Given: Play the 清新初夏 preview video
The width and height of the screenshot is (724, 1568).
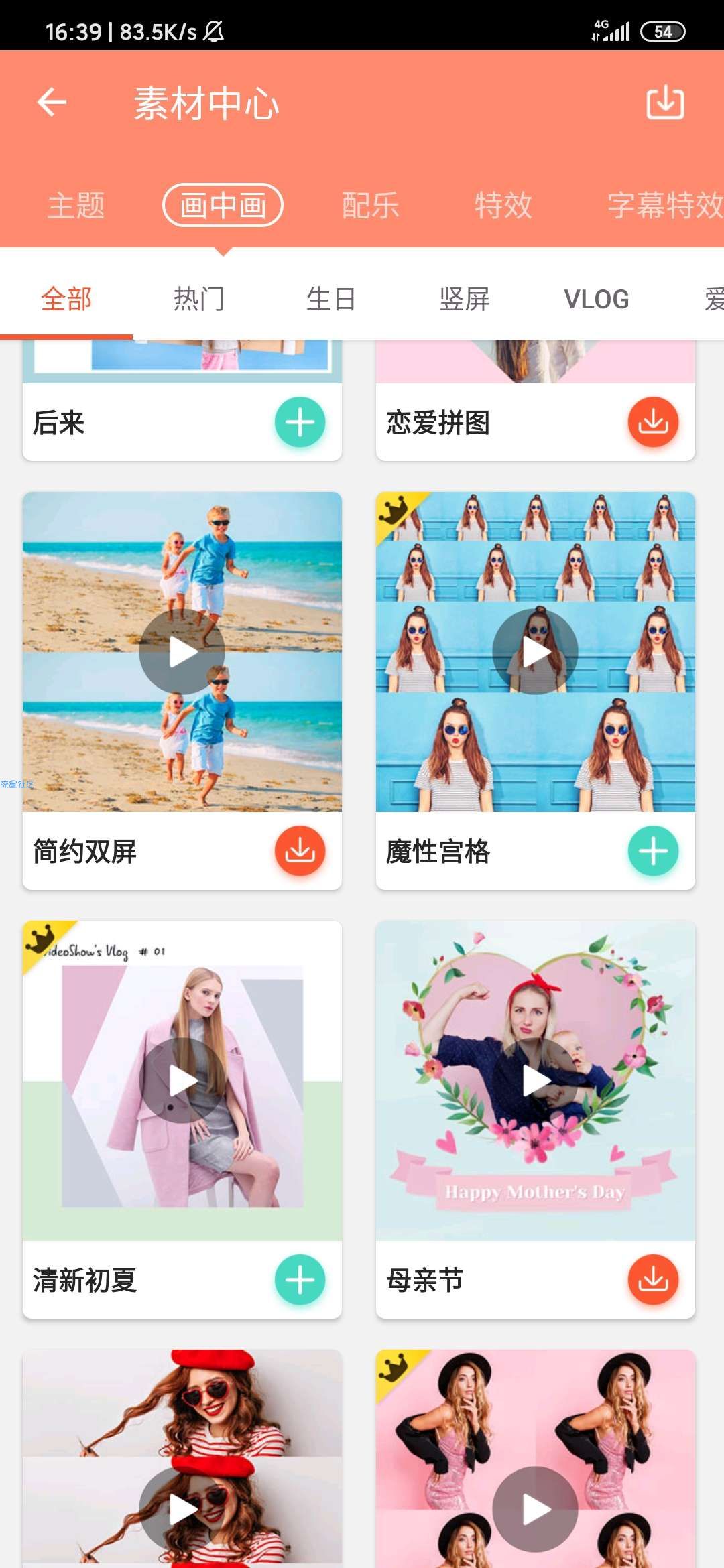Looking at the screenshot, I should (182, 1080).
